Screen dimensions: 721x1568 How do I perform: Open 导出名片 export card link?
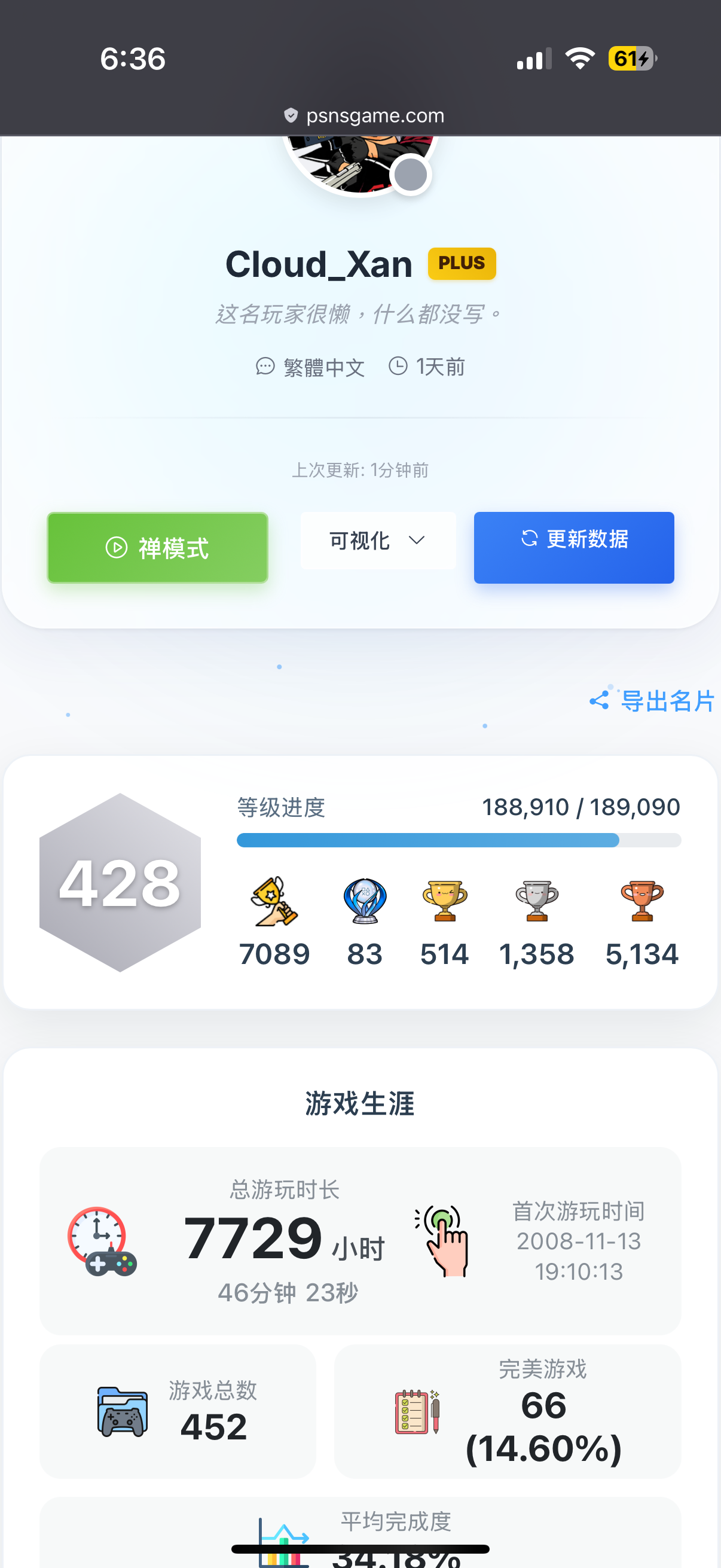pyautogui.click(x=652, y=701)
